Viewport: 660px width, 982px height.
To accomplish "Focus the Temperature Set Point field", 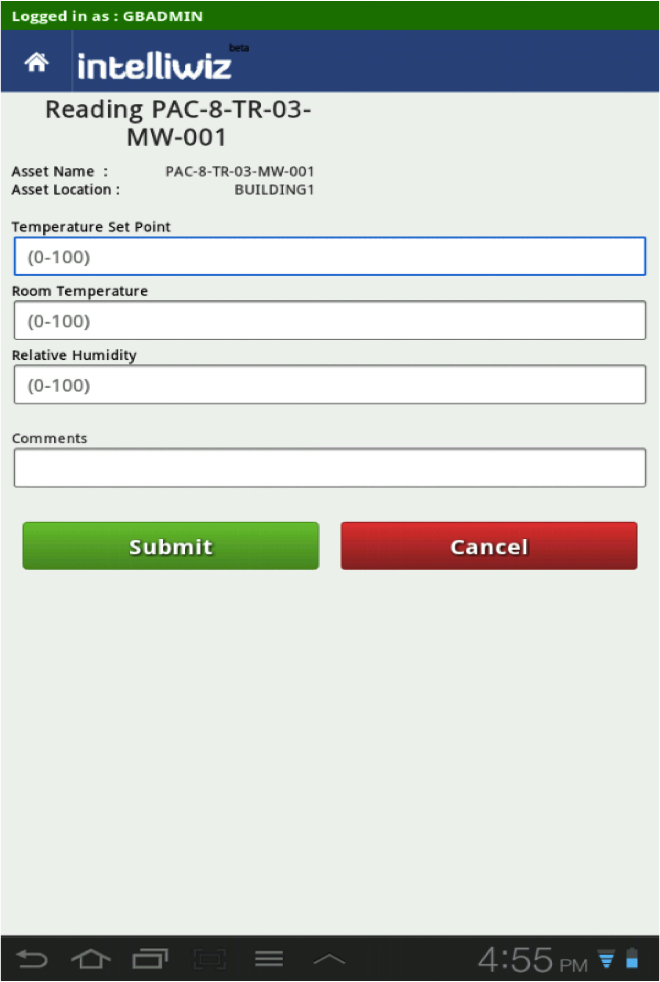I will (330, 257).
